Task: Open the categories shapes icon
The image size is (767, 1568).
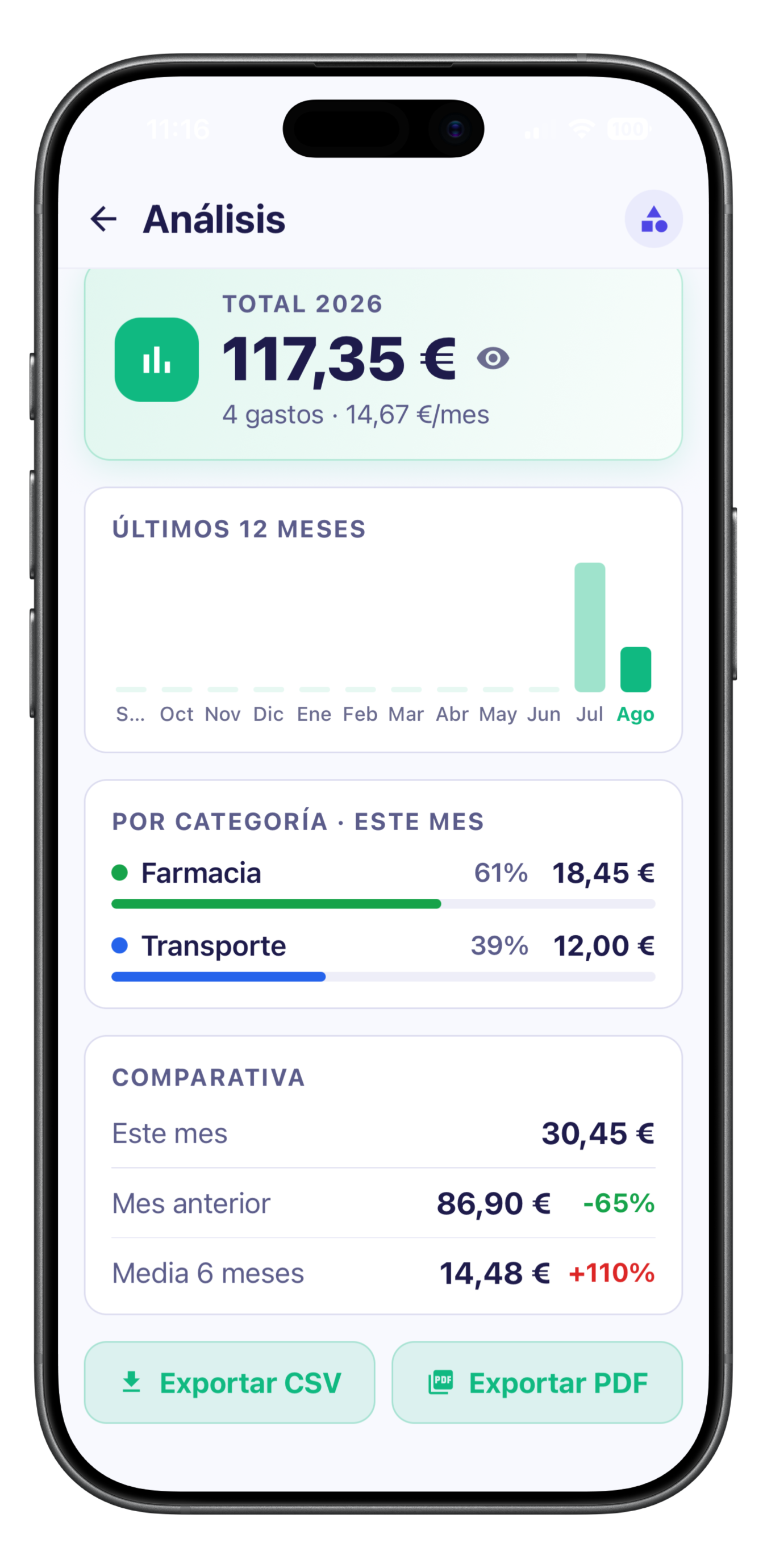Action: click(x=654, y=219)
